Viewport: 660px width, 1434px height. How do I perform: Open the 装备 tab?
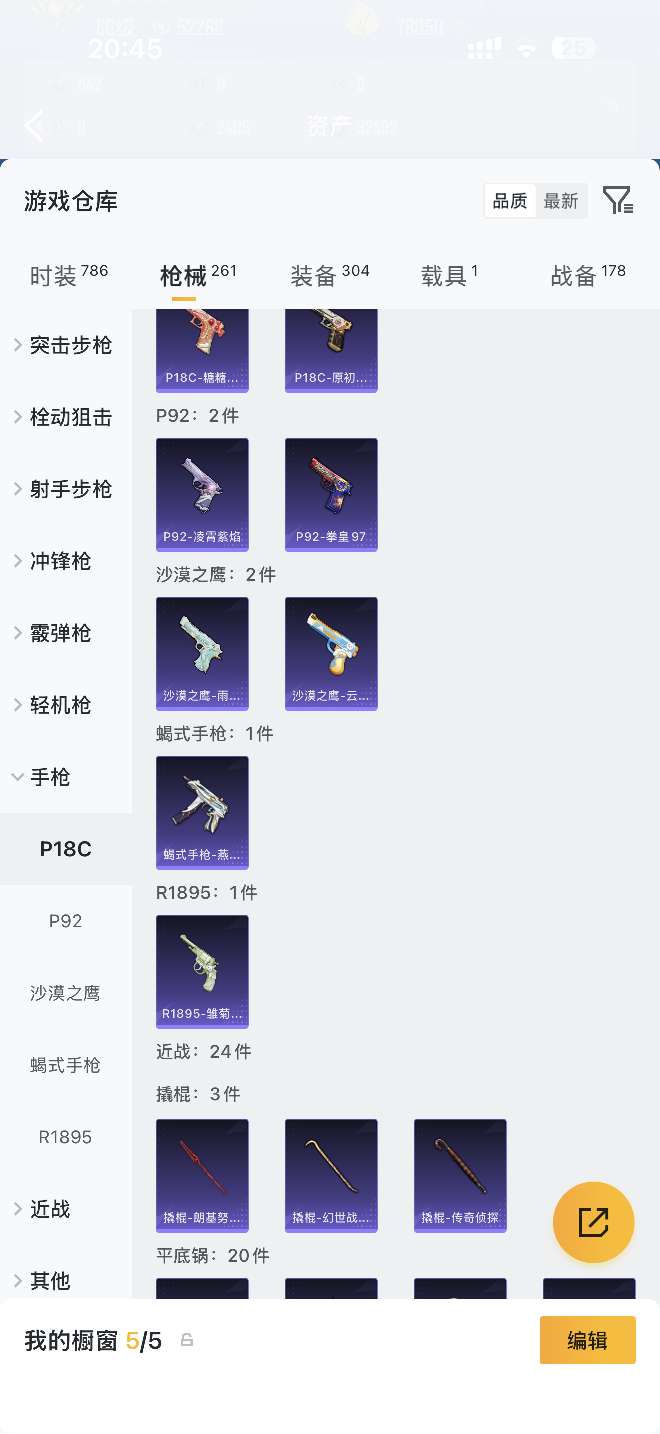point(329,275)
